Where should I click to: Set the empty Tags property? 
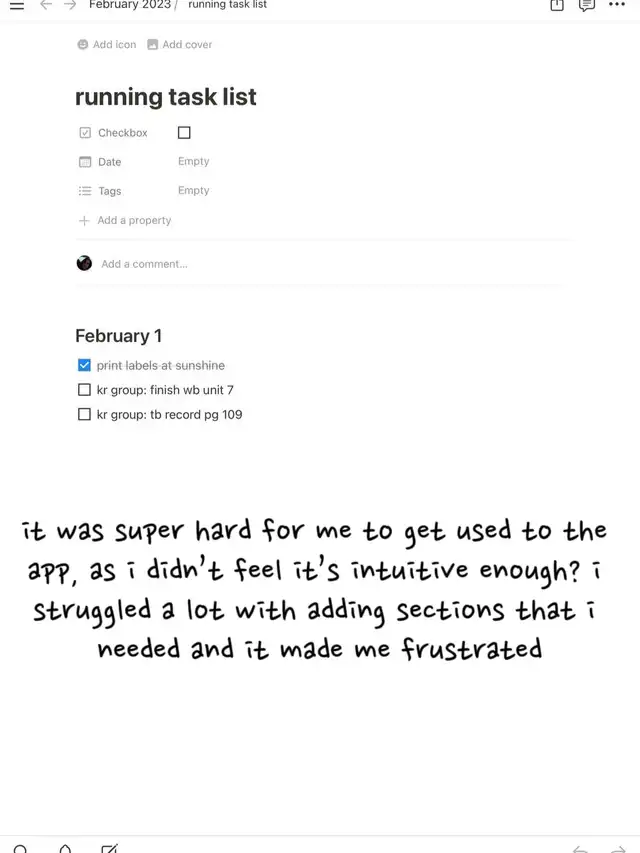(193, 190)
